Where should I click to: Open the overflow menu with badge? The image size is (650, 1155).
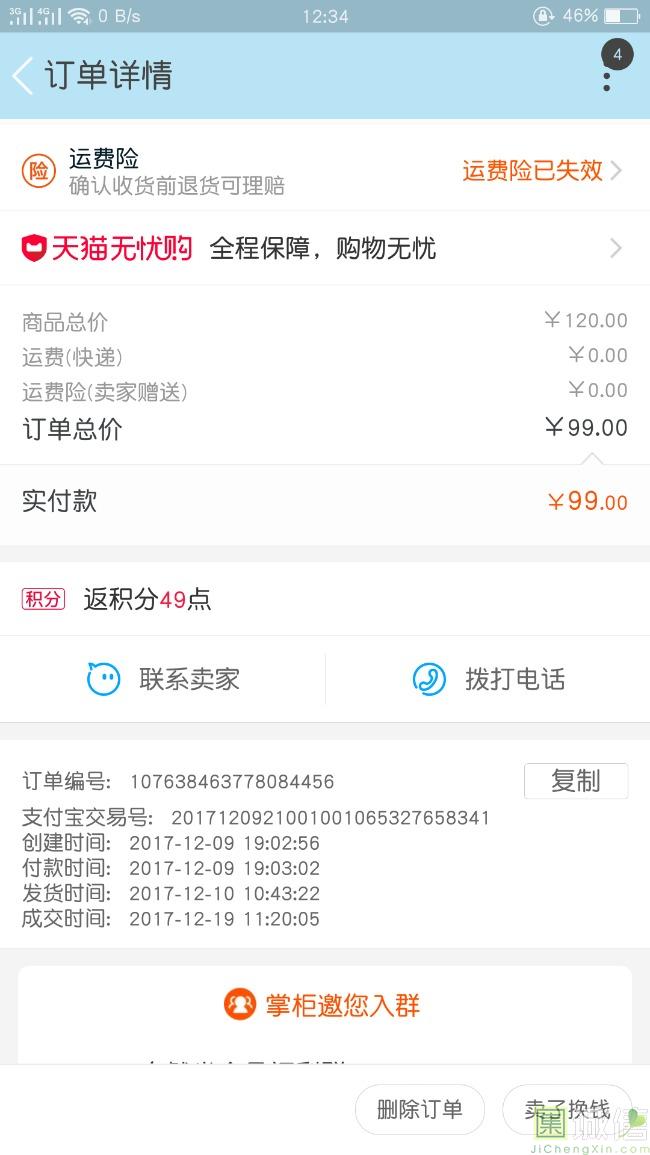(607, 74)
